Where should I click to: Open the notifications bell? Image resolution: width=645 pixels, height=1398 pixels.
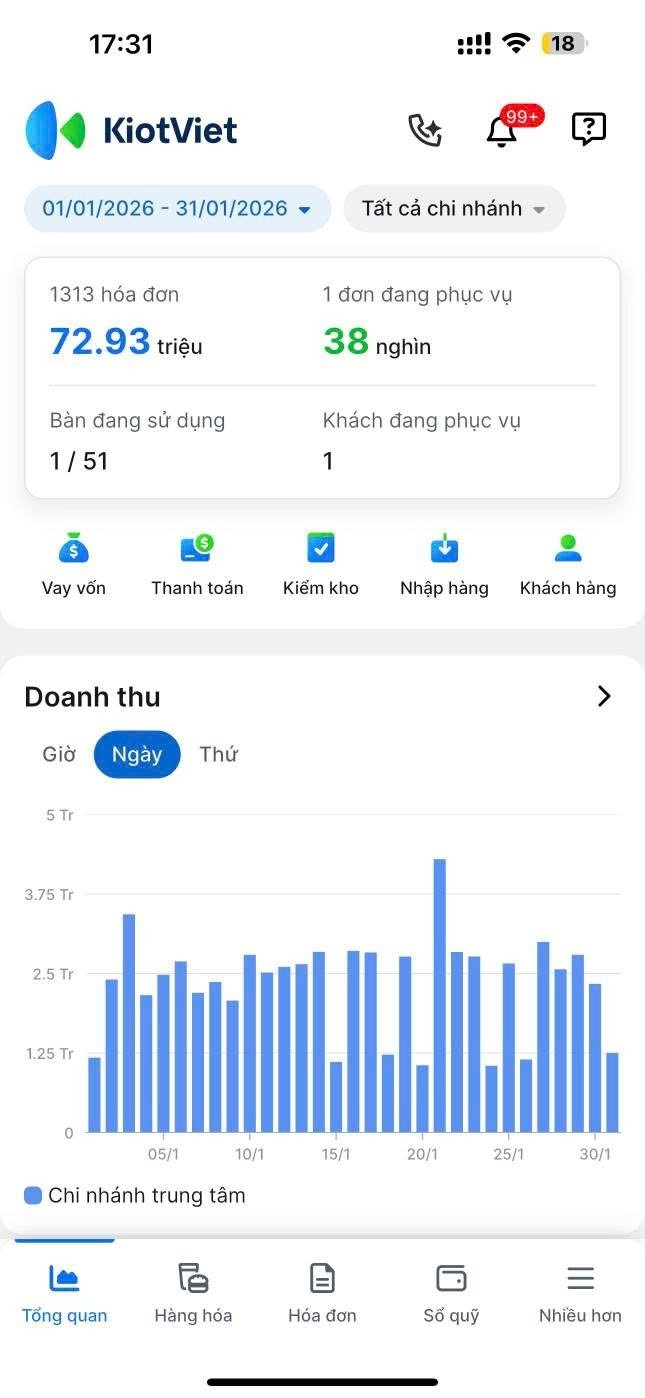tap(501, 131)
